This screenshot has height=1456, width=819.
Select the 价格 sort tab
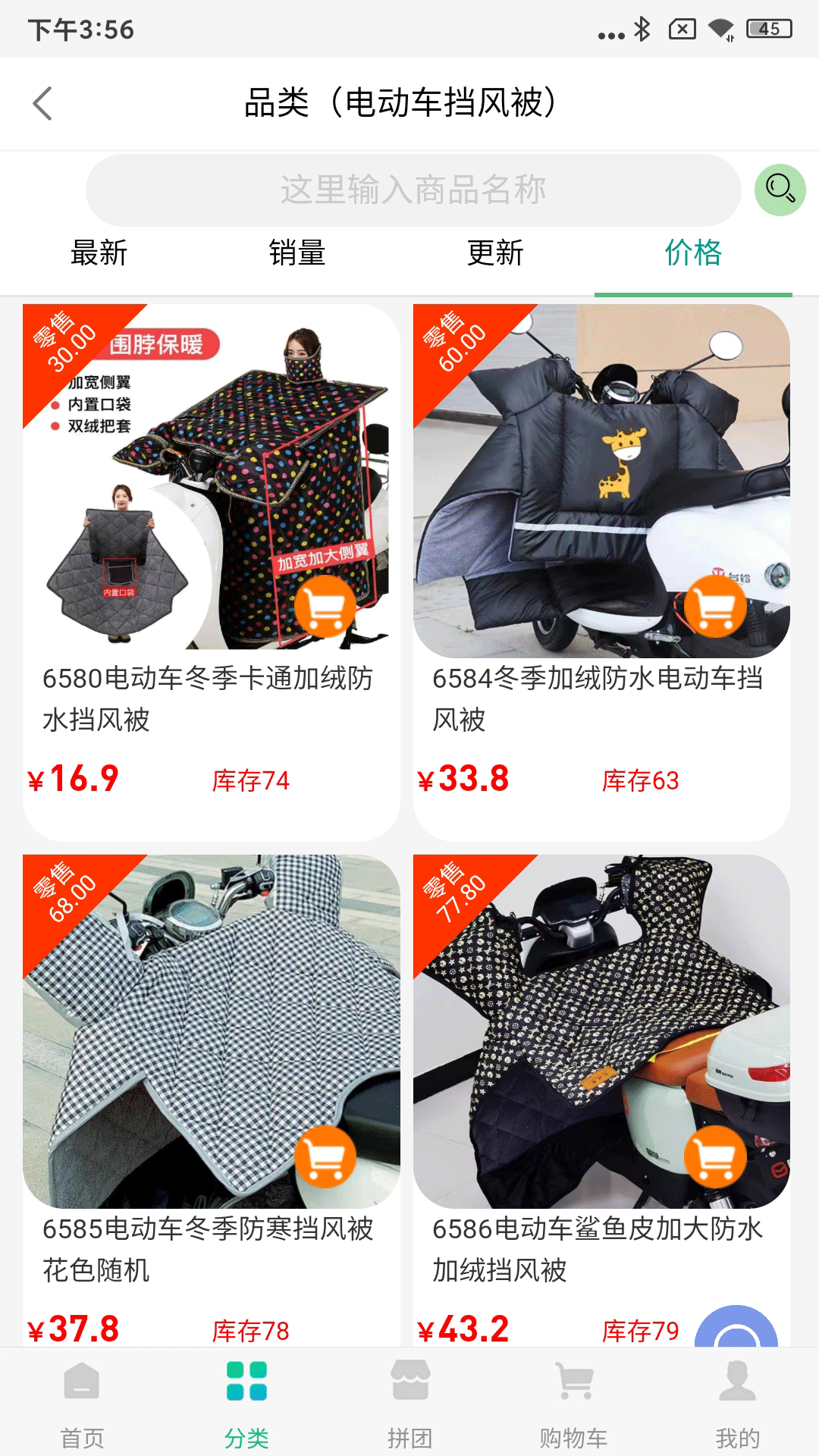(x=693, y=253)
